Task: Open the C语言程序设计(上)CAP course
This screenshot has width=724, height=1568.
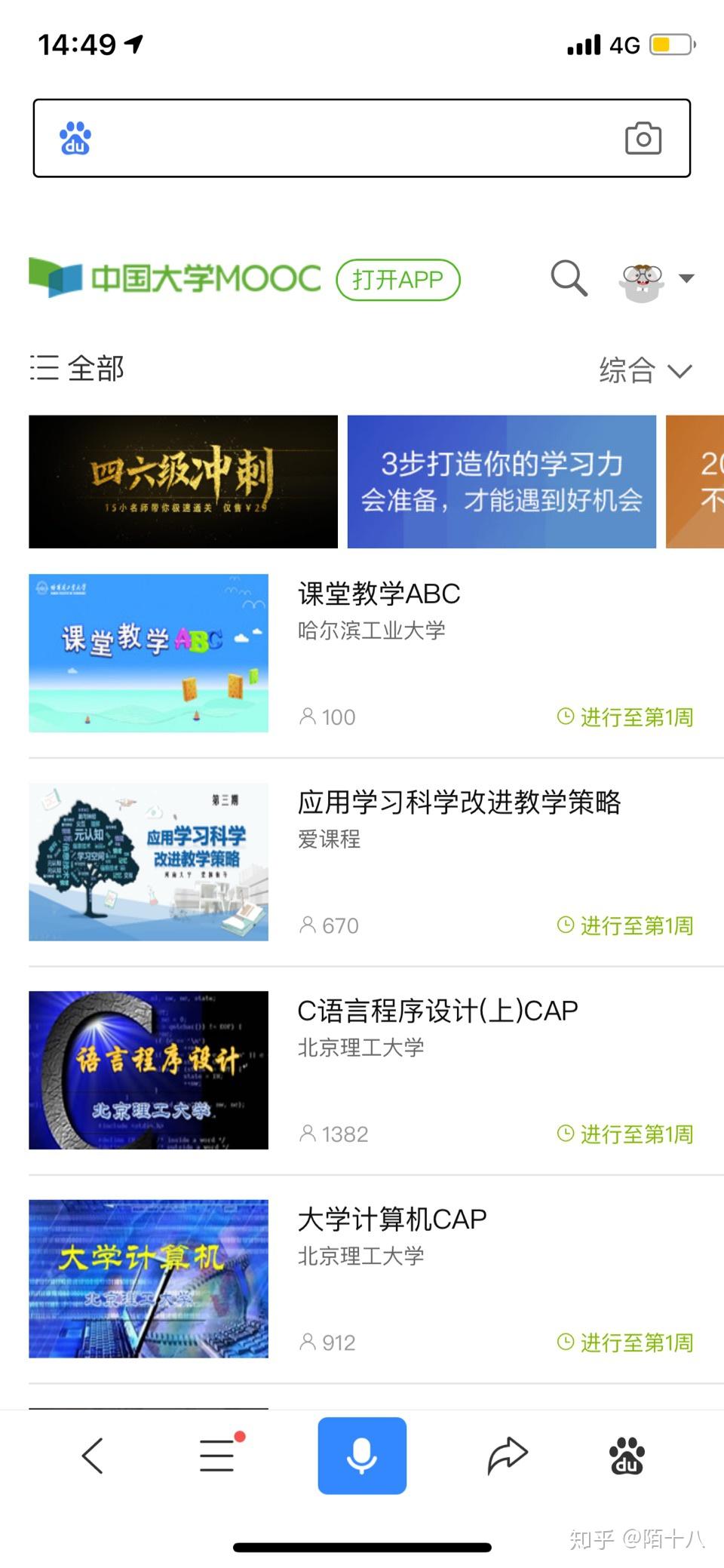Action: [x=376, y=1070]
